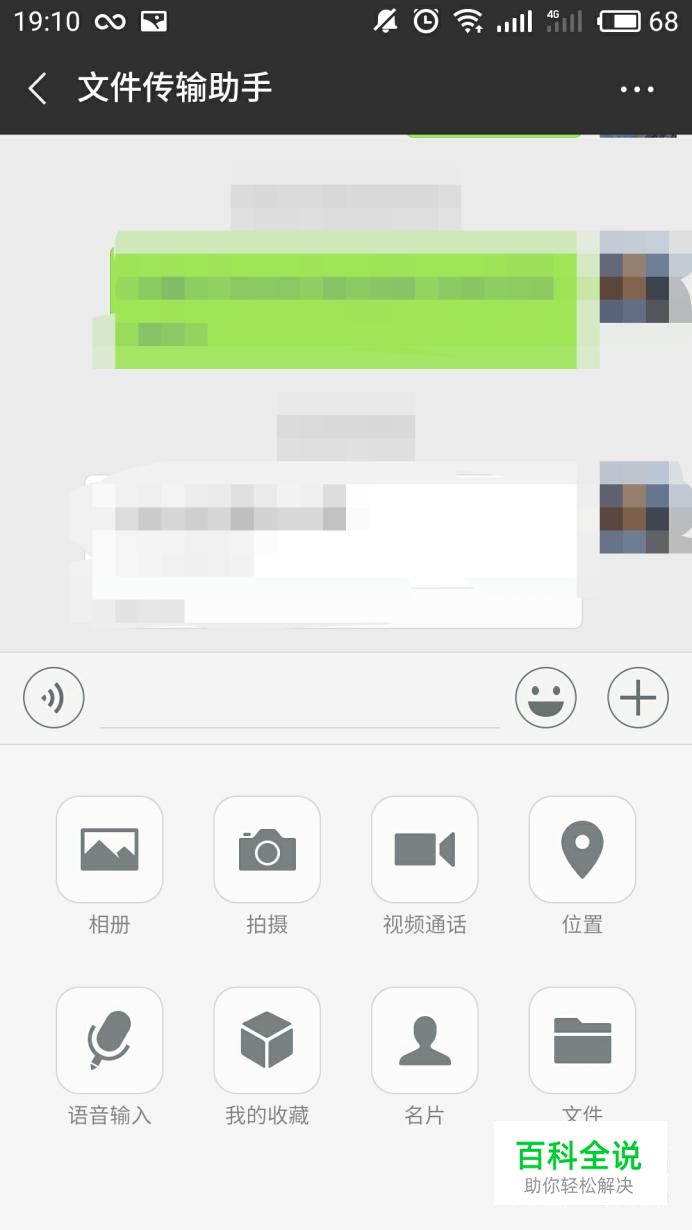Toggle the plus attachment panel

coord(638,698)
